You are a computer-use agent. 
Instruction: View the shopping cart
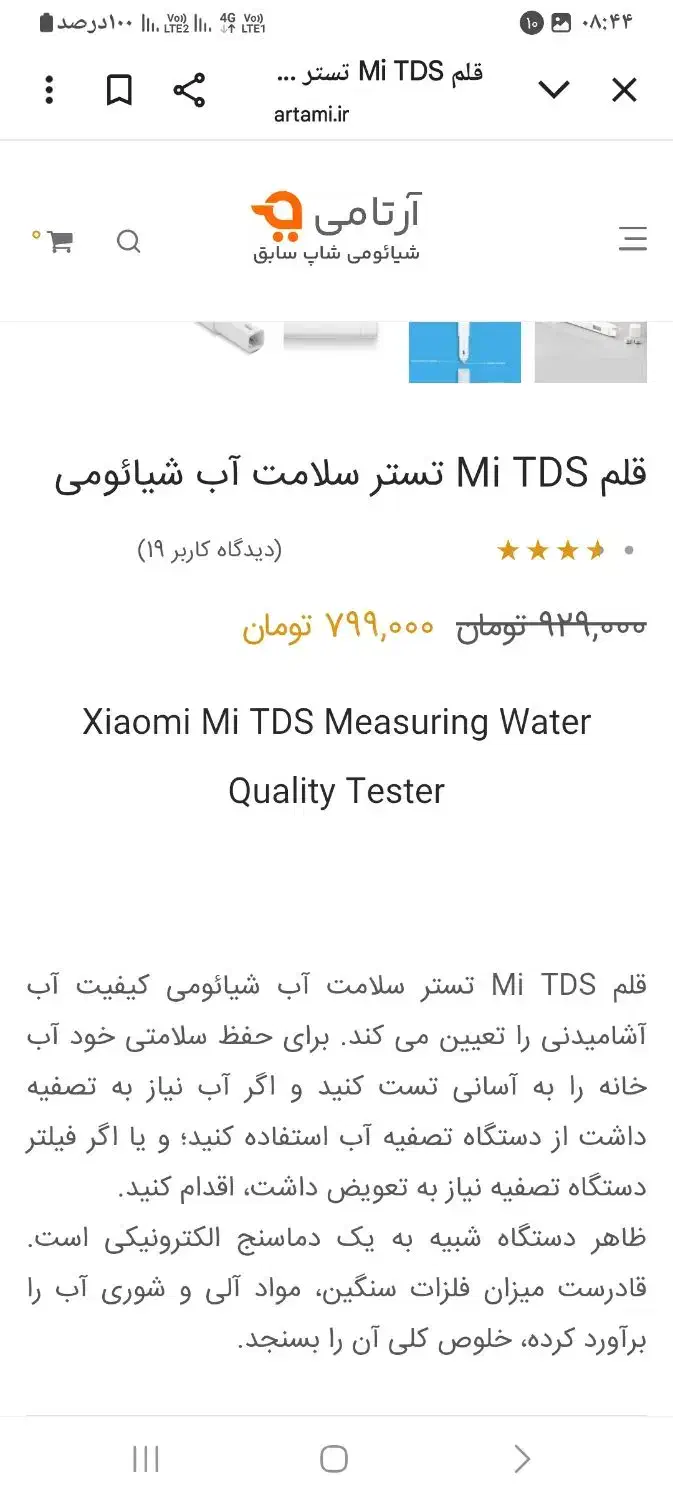click(x=54, y=241)
